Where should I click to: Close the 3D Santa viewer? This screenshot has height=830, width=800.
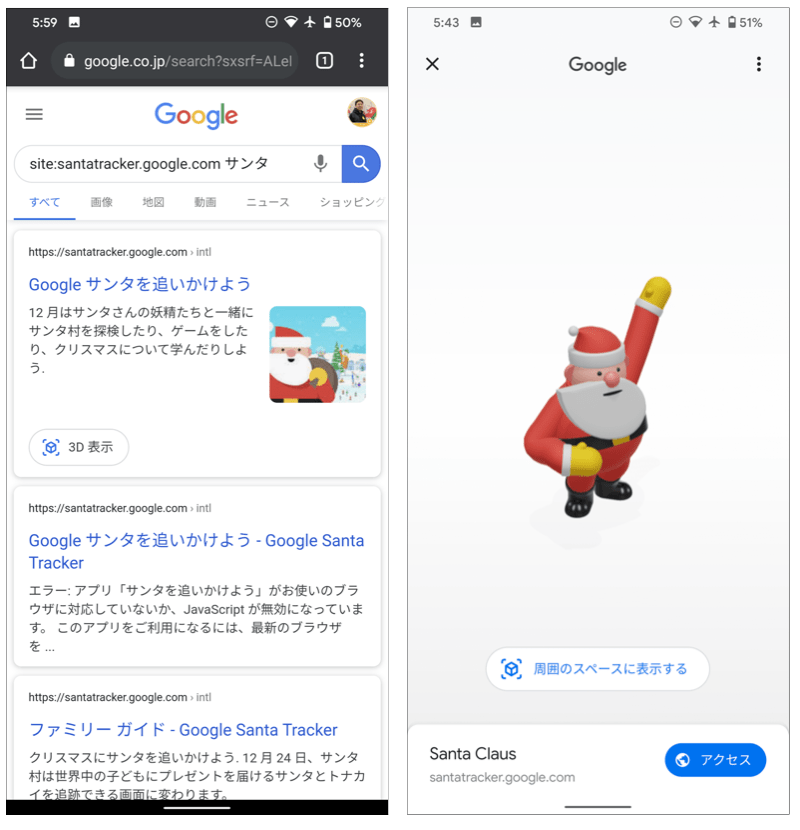click(x=432, y=64)
